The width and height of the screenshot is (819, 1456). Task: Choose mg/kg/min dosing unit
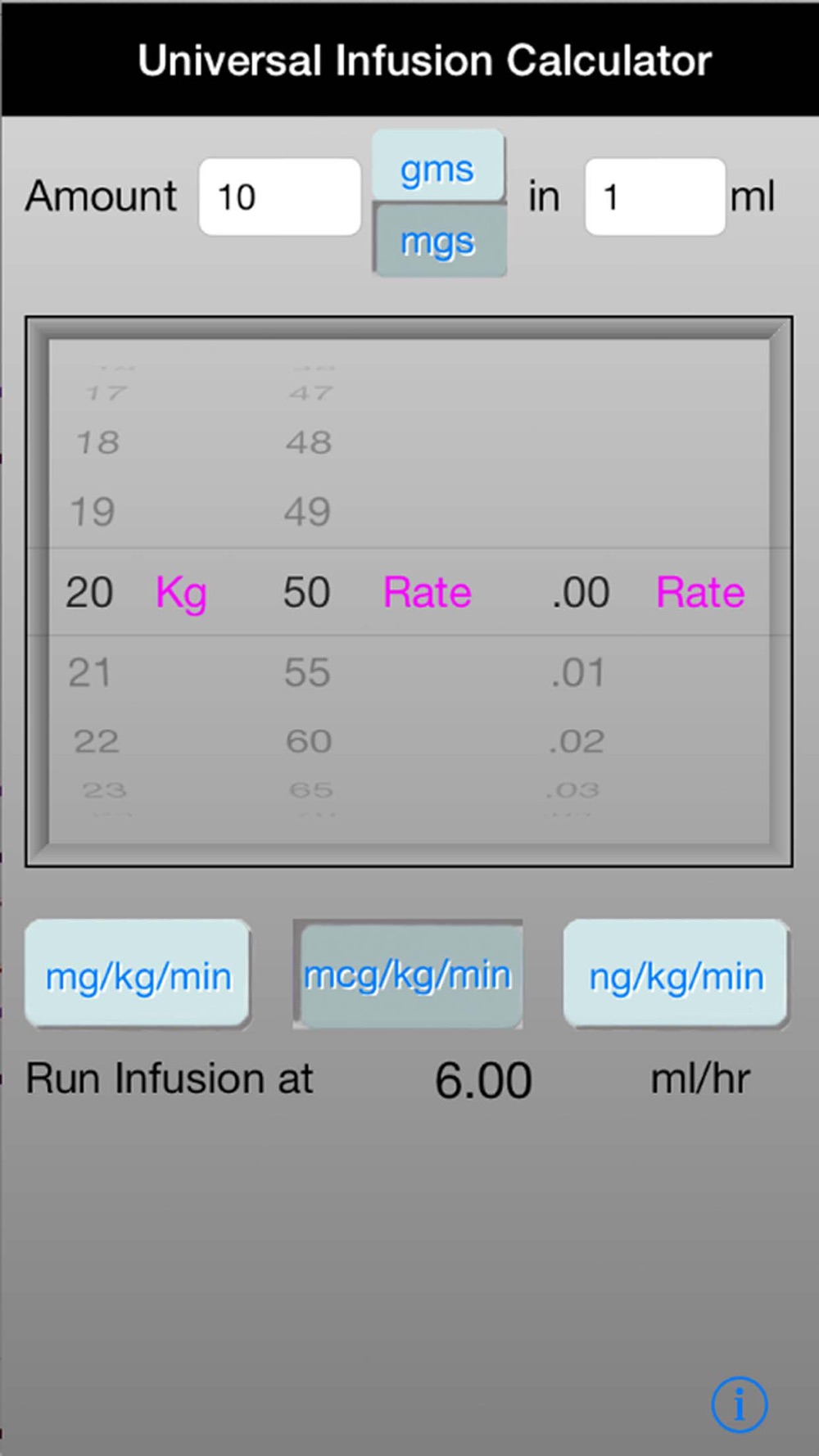[138, 974]
